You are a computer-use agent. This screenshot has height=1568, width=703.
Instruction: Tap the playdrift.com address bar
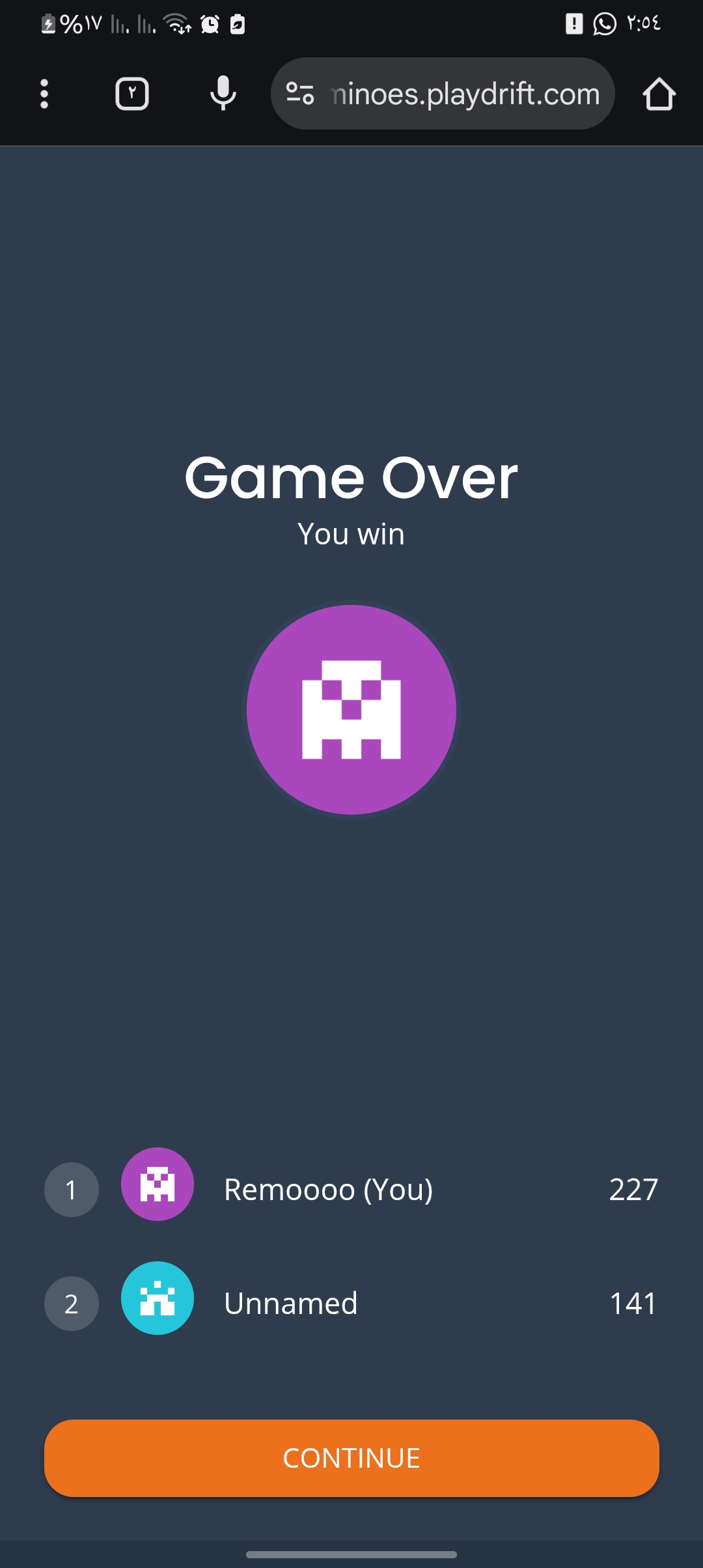click(x=443, y=94)
